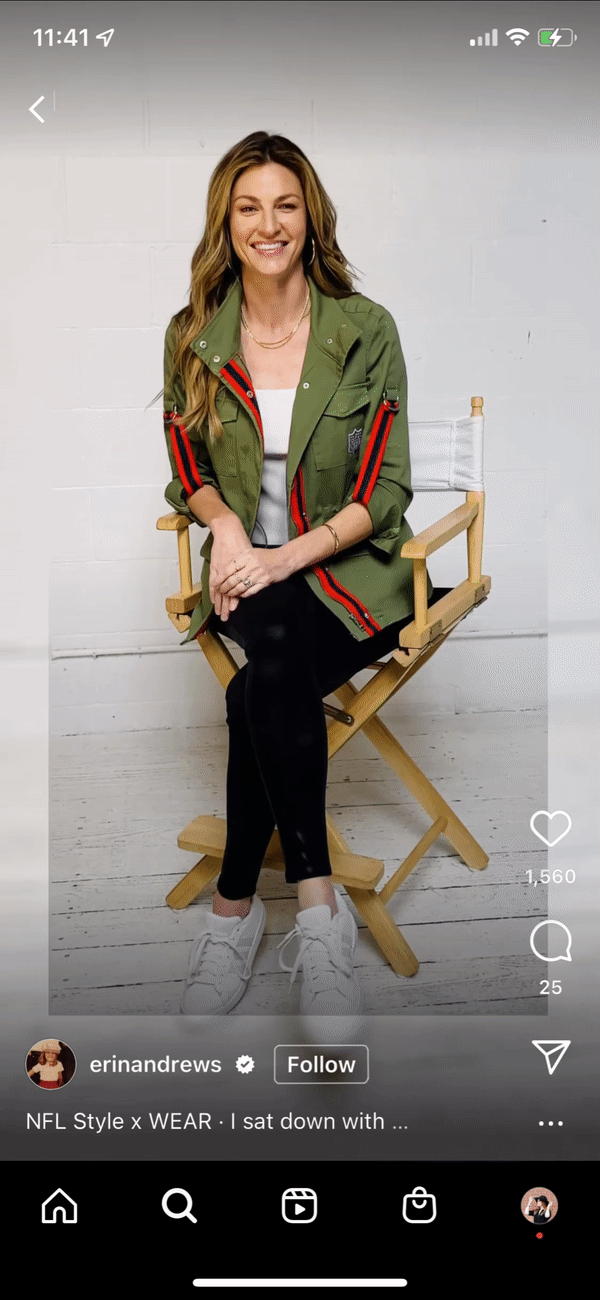Switch to the Reels tab

299,1206
